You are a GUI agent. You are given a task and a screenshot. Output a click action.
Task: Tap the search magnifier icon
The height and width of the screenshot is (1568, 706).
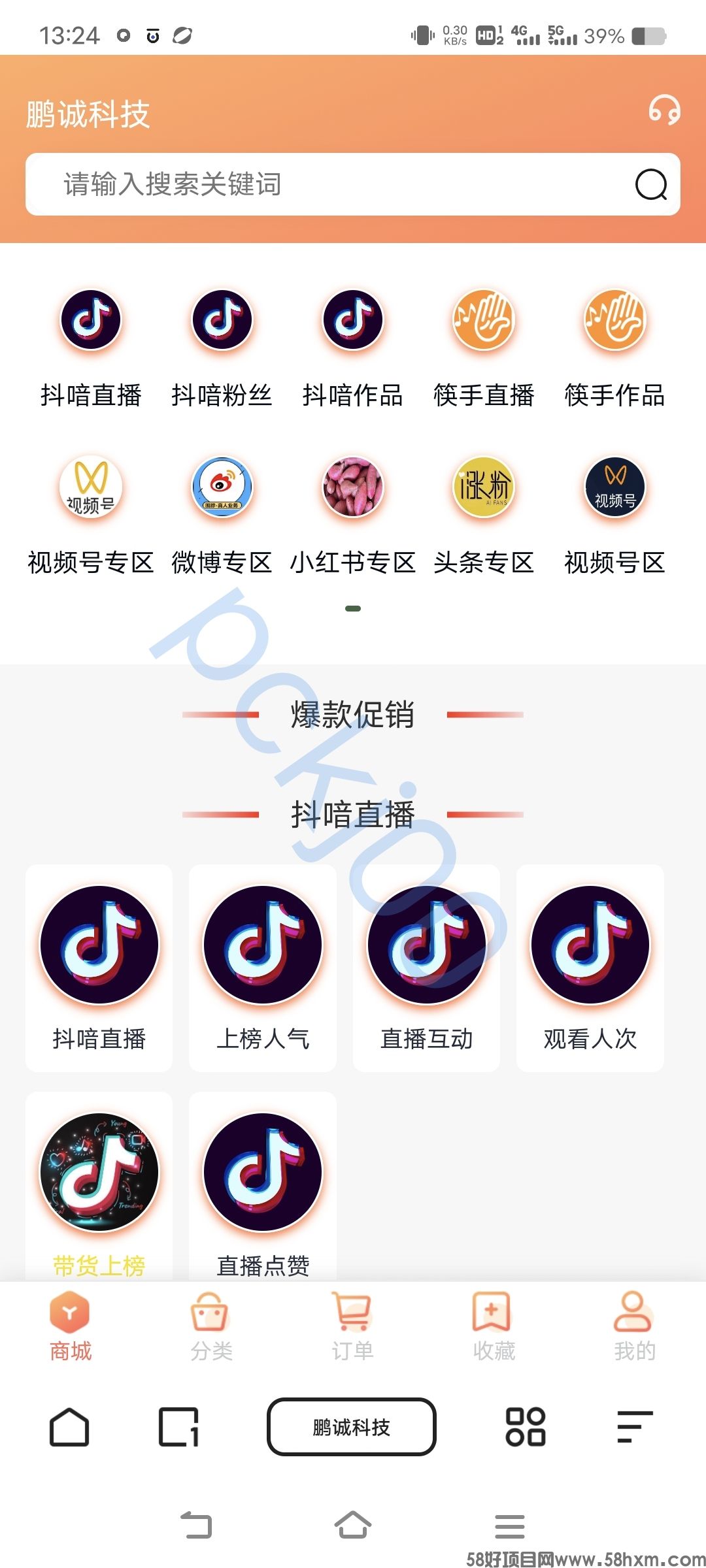(x=651, y=184)
